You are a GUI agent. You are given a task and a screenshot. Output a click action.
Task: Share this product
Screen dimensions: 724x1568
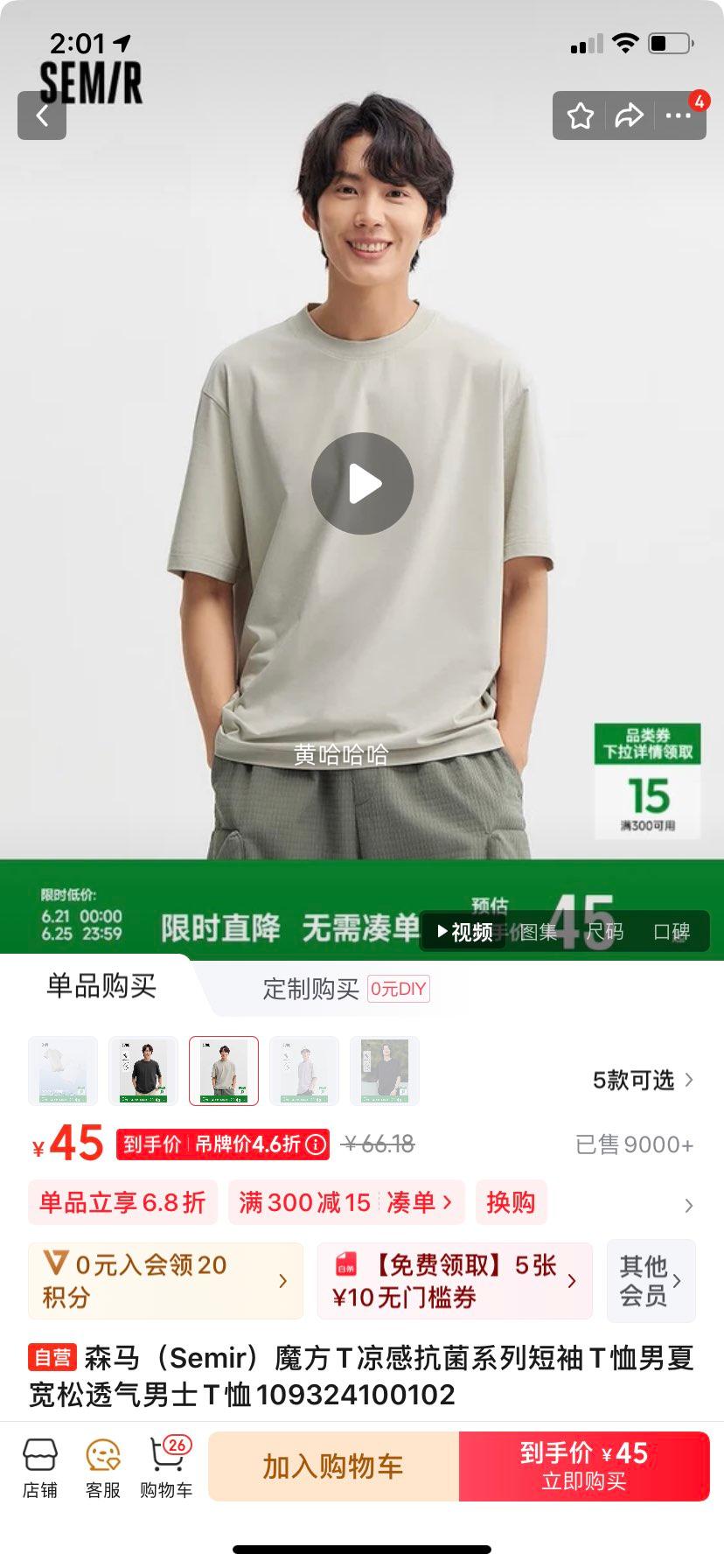(x=629, y=115)
